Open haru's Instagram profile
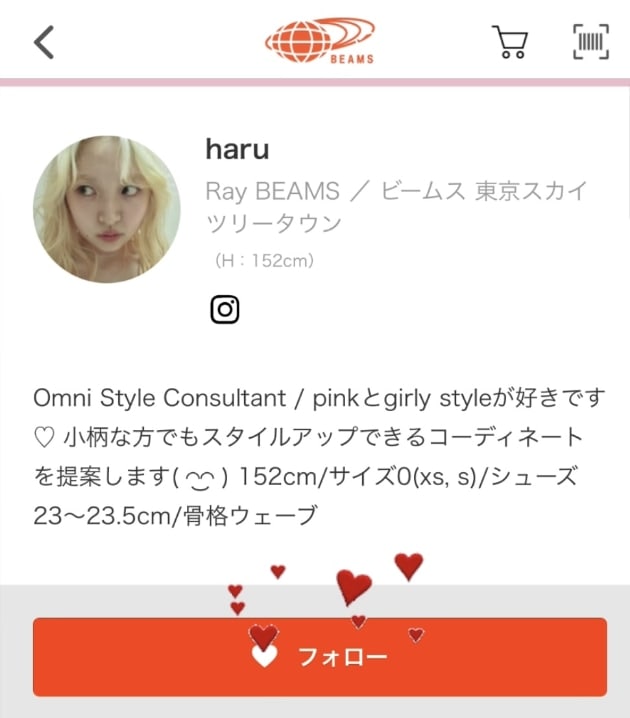 (x=225, y=310)
